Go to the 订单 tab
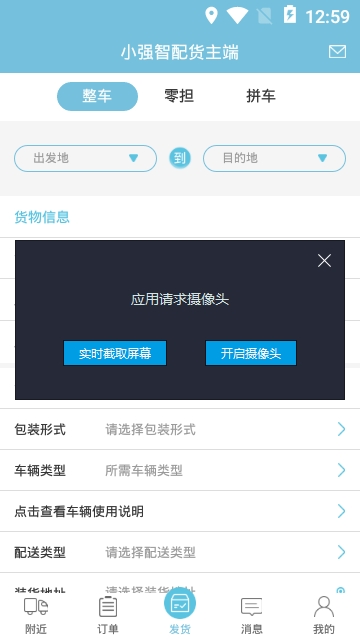The height and width of the screenshot is (640, 360). pyautogui.click(x=108, y=616)
